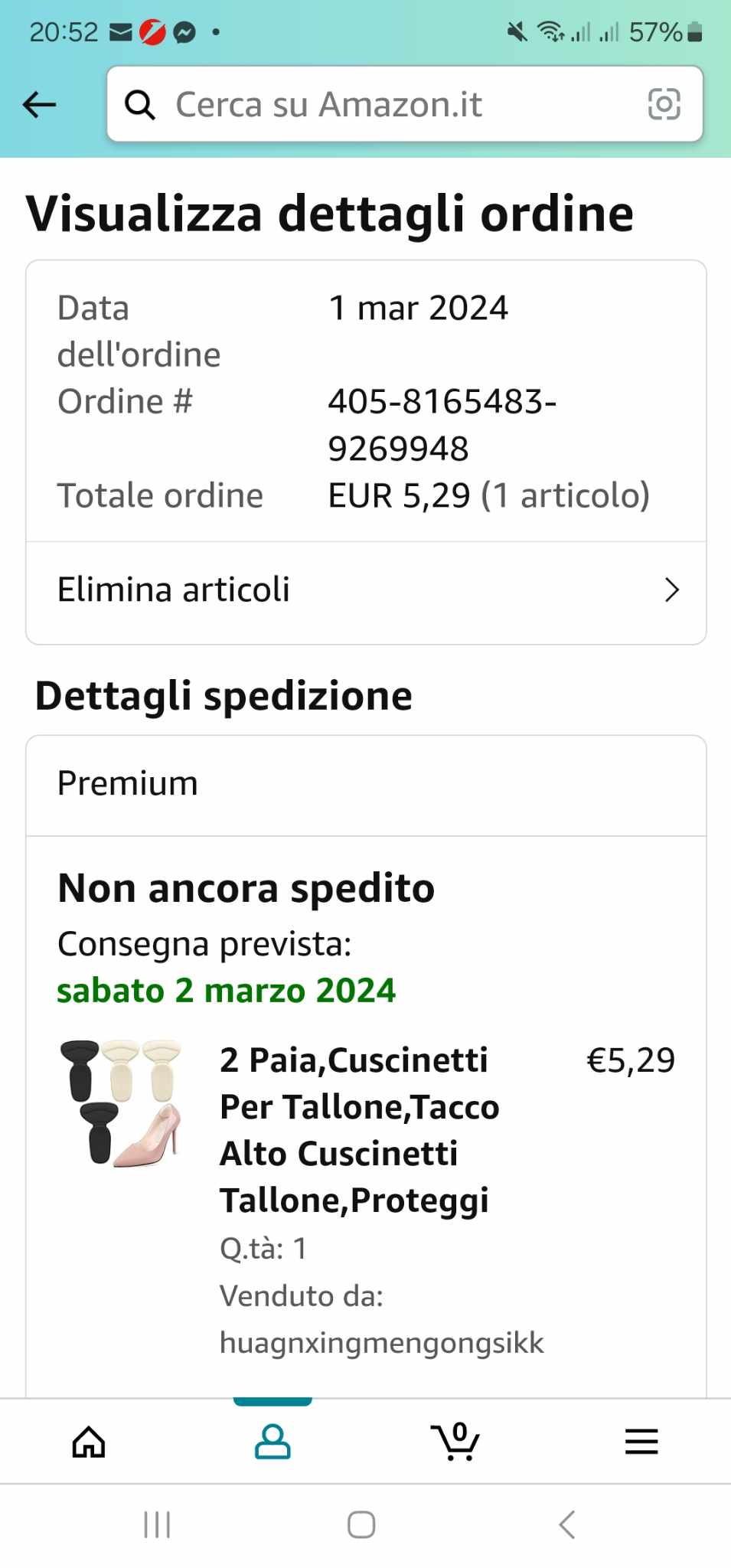
Task: Open the heel cushions product image
Action: point(121,1102)
